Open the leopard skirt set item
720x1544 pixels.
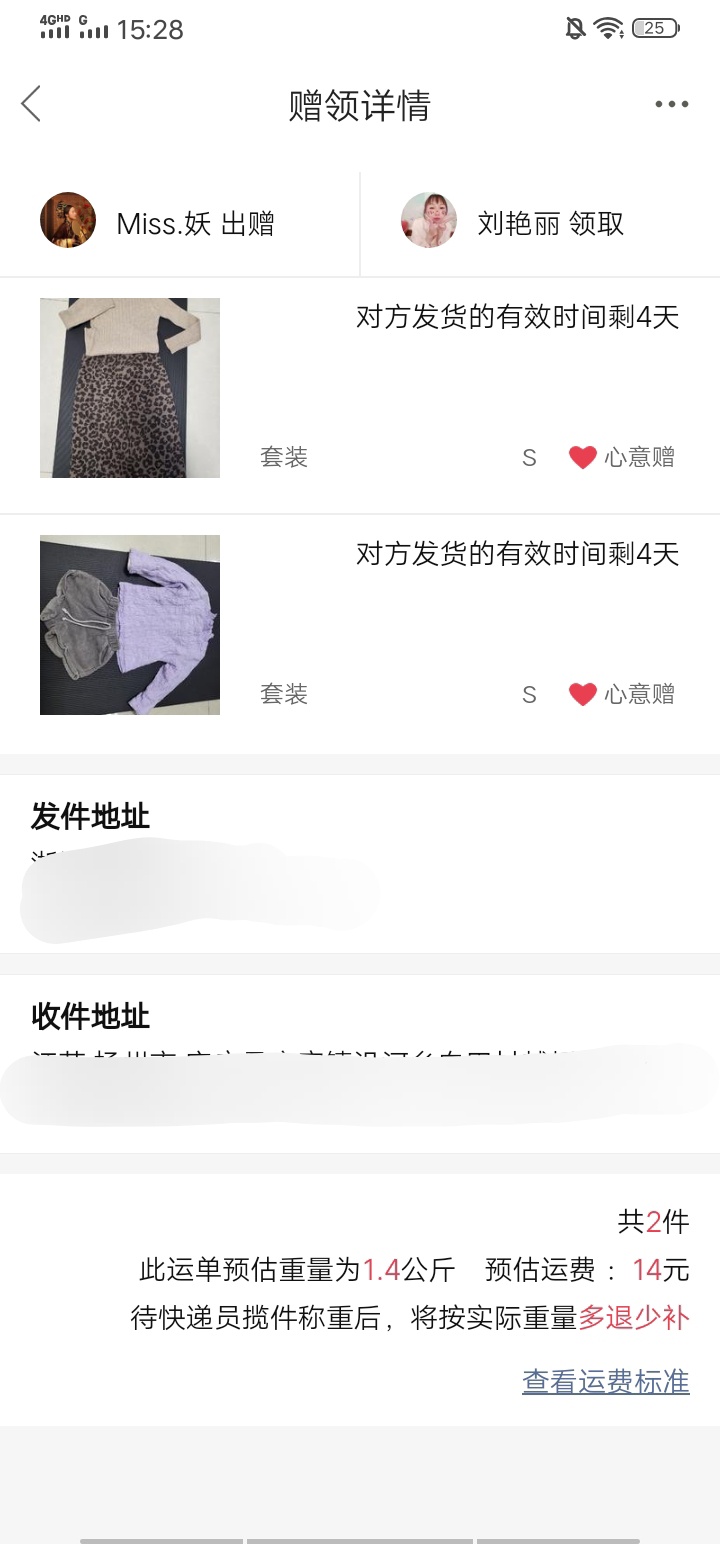(x=130, y=388)
